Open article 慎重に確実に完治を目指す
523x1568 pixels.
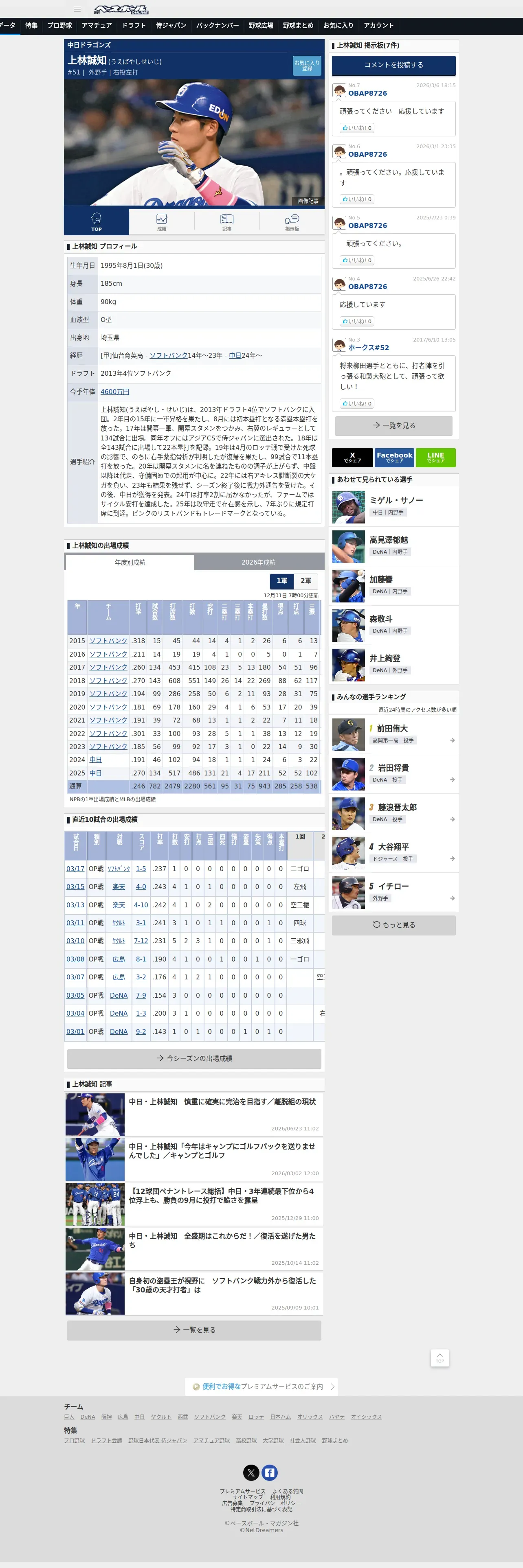pos(222,1102)
